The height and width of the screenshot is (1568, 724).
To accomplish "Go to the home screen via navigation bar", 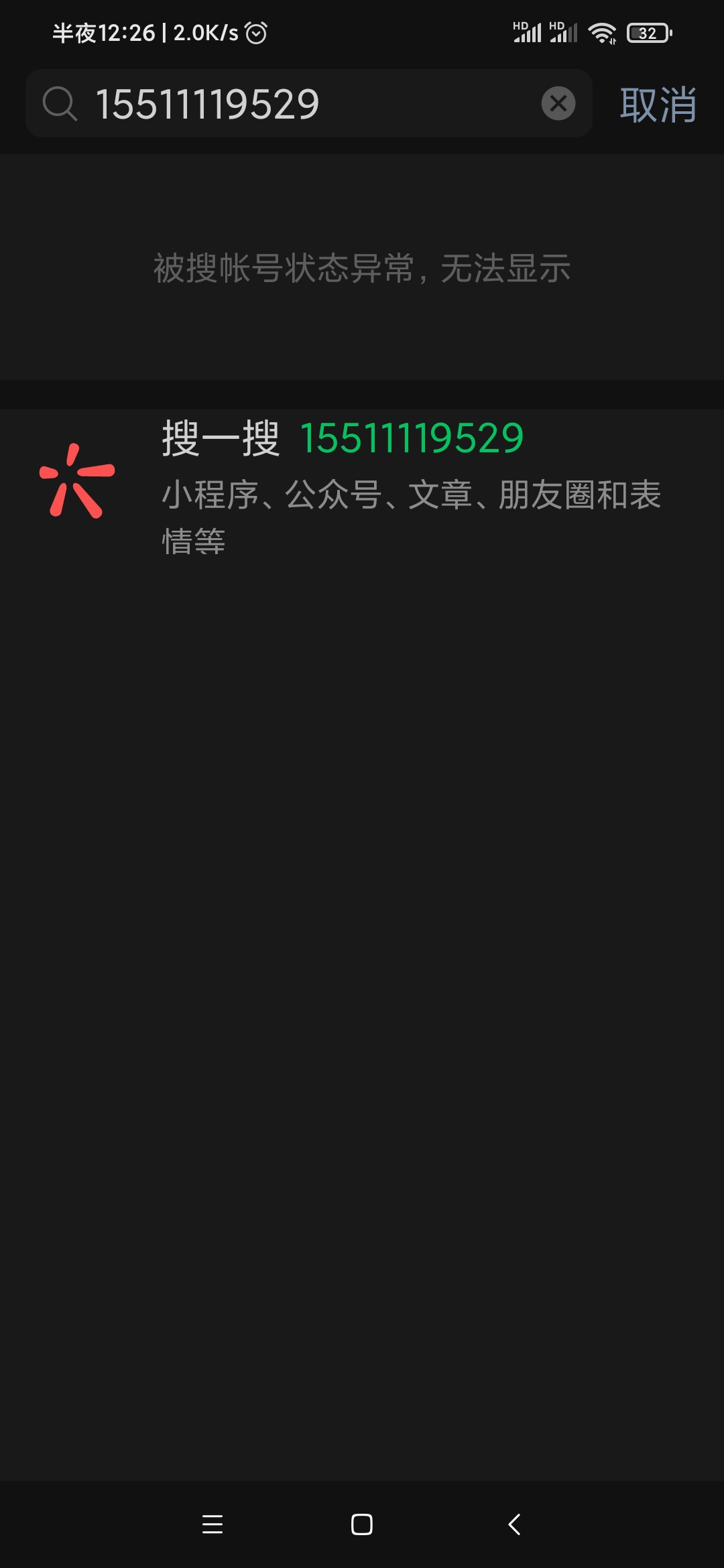I will [362, 1524].
